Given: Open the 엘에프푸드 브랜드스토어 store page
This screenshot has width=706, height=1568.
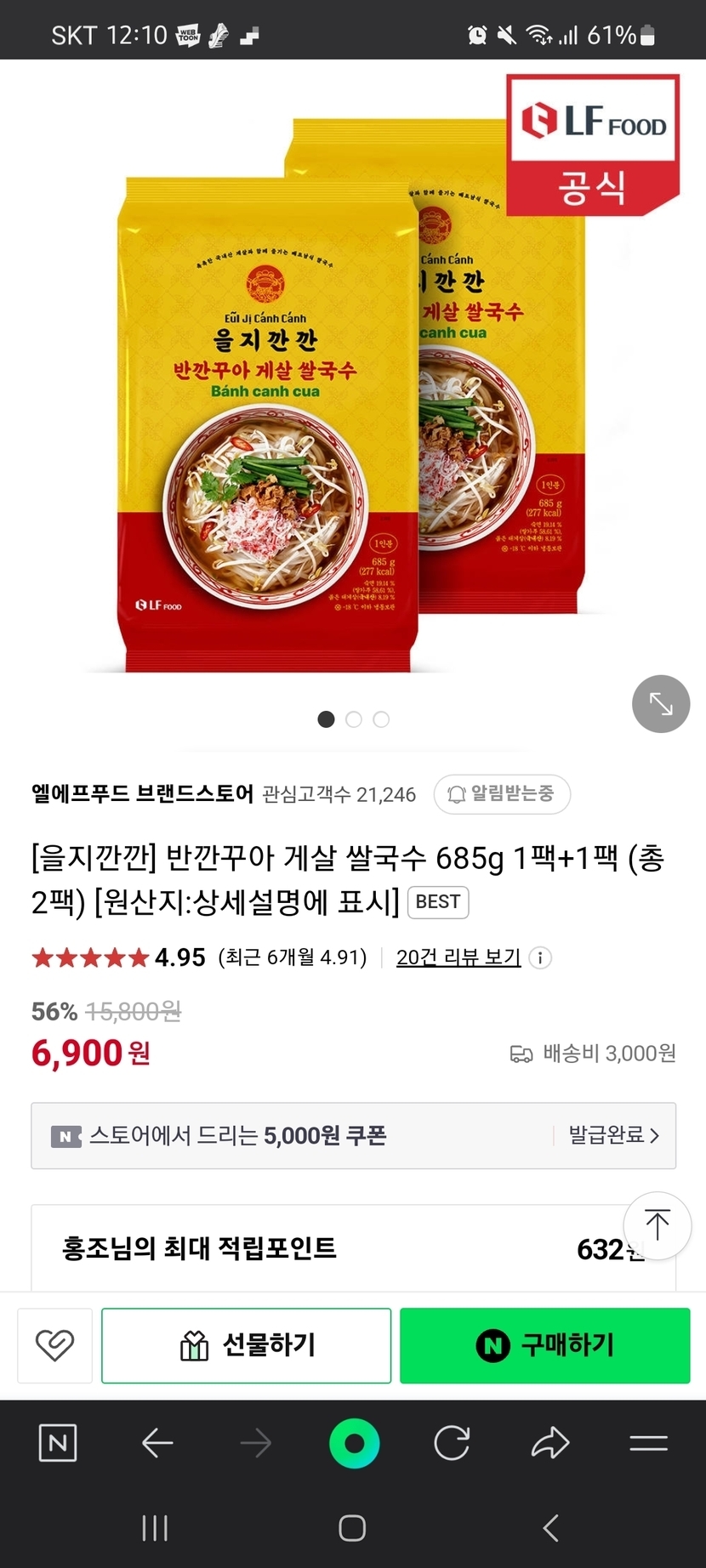Looking at the screenshot, I should [x=142, y=794].
